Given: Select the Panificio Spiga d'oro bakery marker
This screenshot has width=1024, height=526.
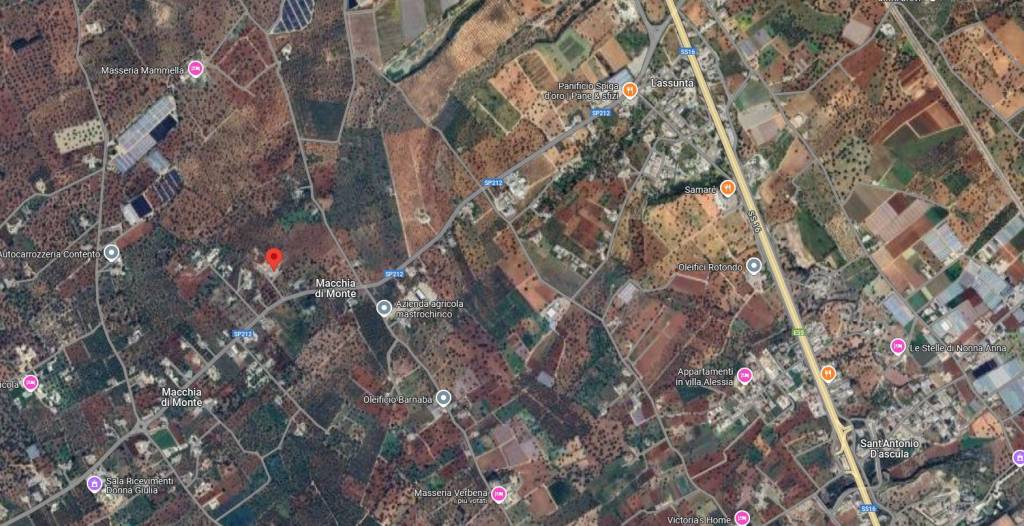Looking at the screenshot, I should point(630,92).
